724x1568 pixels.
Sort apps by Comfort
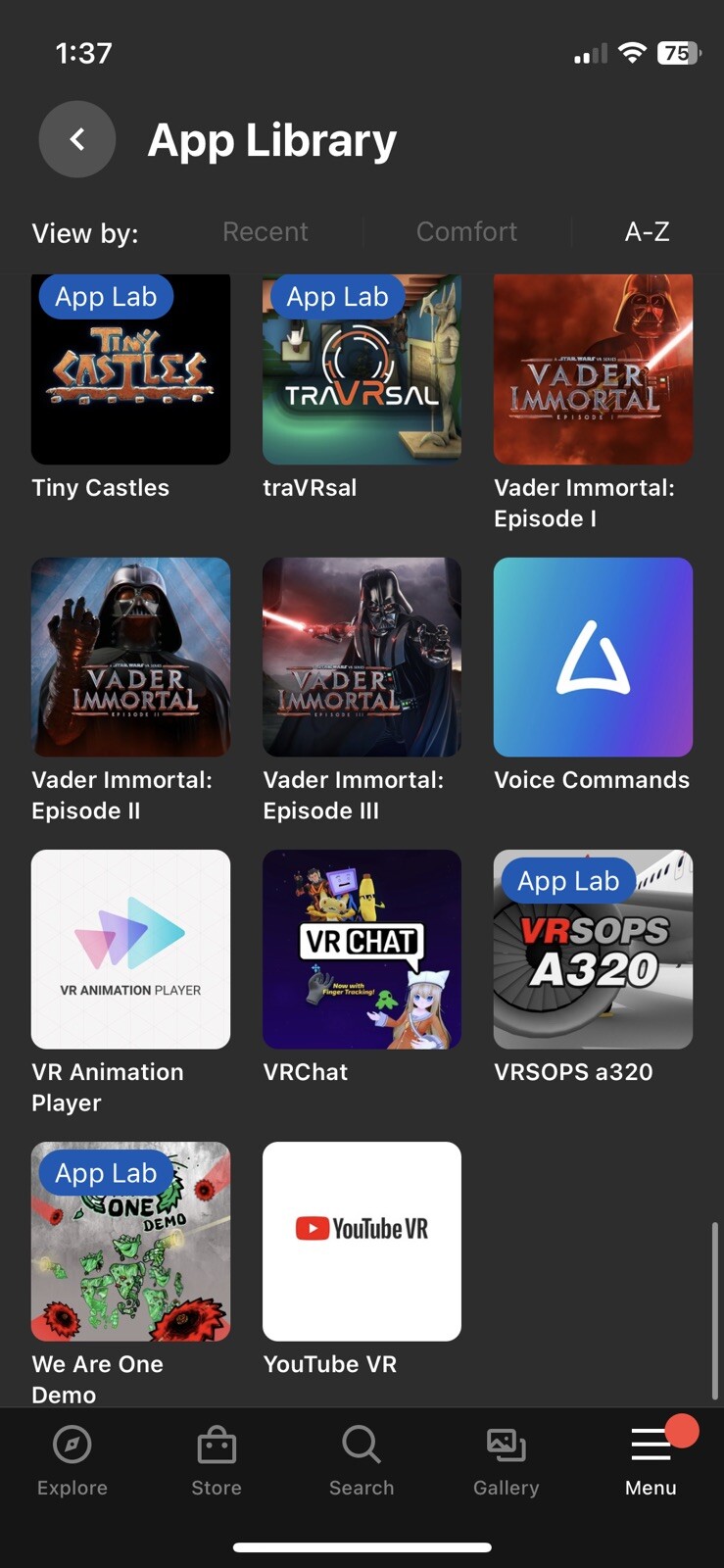tap(466, 232)
